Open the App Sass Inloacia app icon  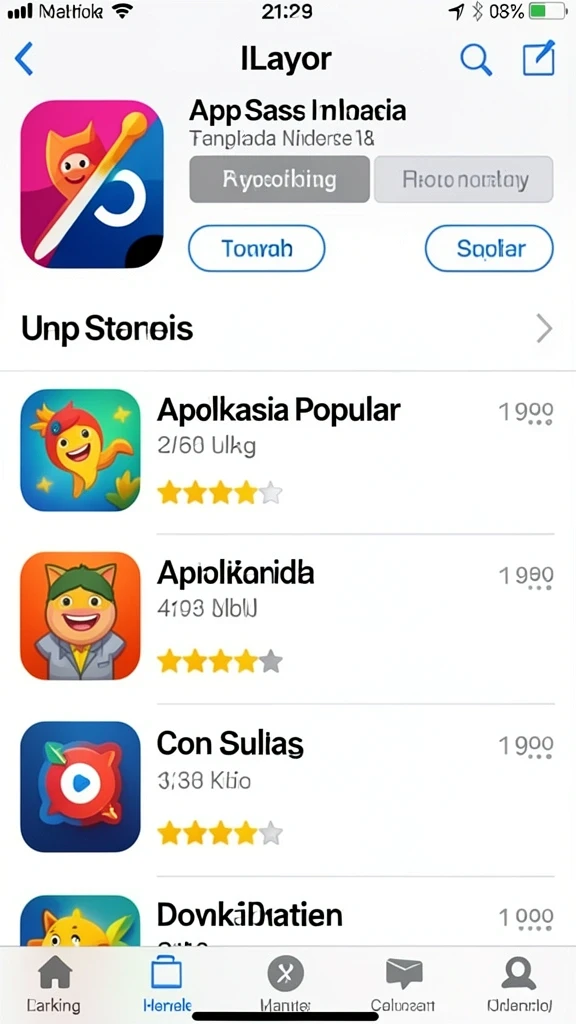click(x=91, y=184)
